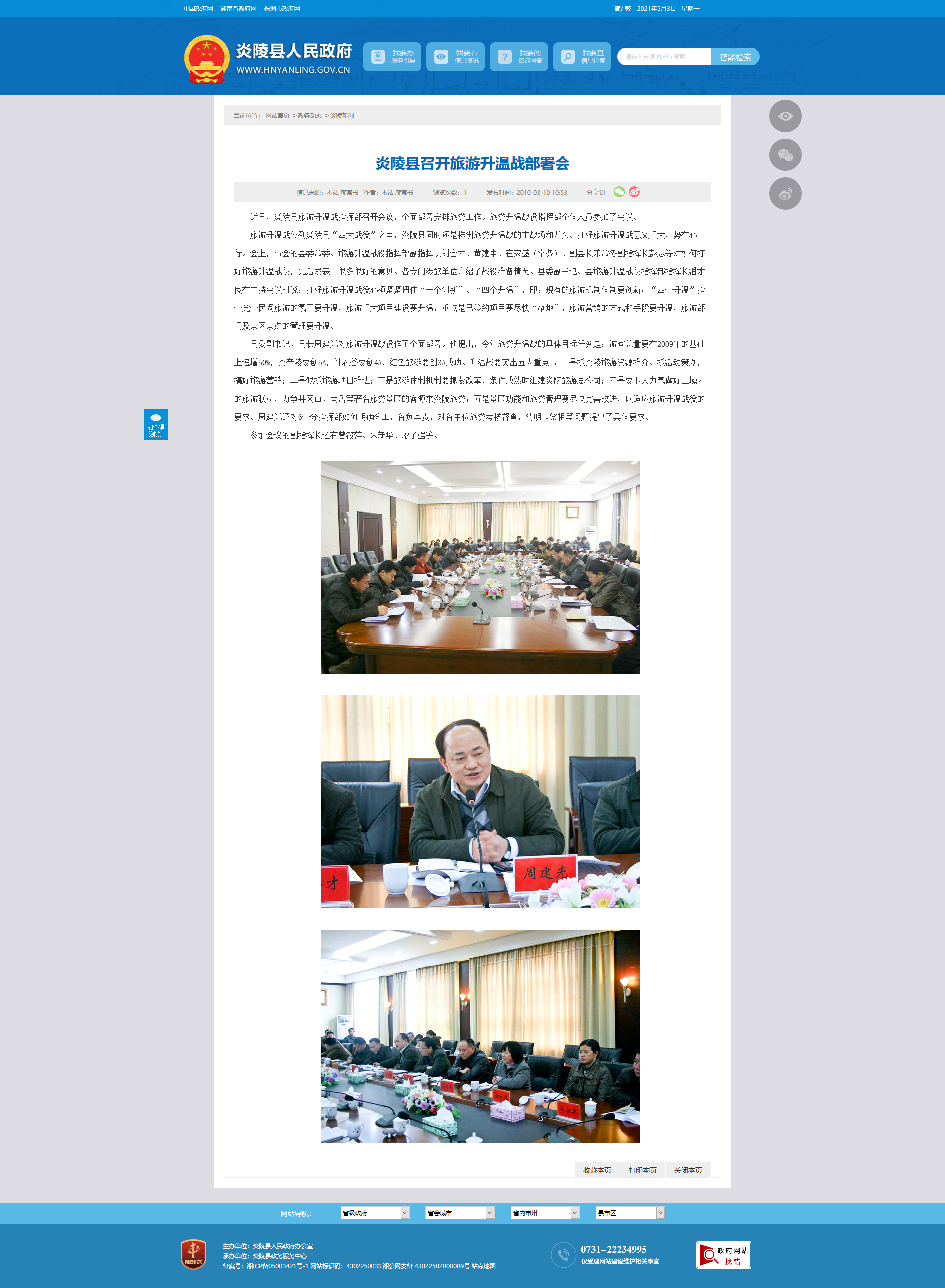Share article to Weibo via red icon
Image resolution: width=945 pixels, height=1288 pixels.
pyautogui.click(x=634, y=192)
